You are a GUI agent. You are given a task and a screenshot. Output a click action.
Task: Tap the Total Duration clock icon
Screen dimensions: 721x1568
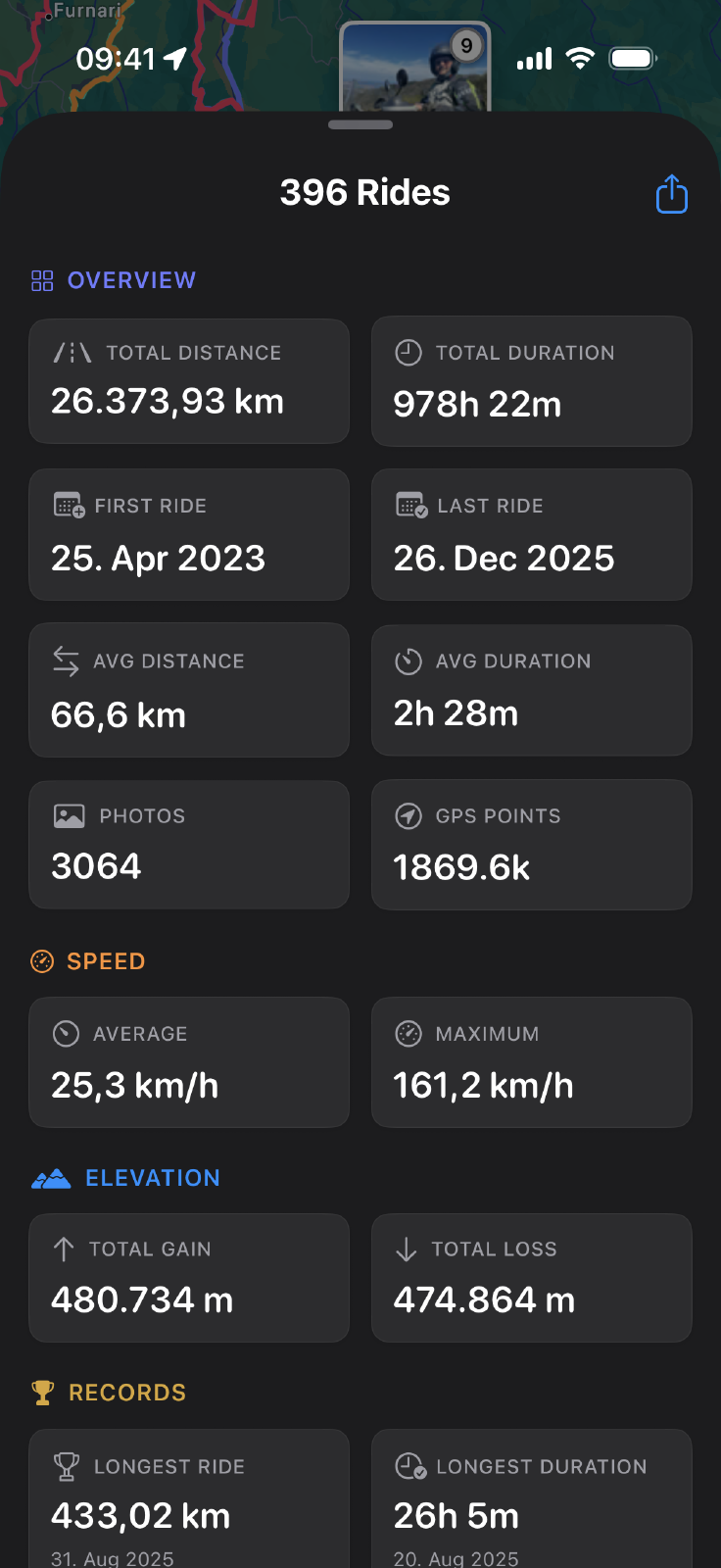coord(409,352)
